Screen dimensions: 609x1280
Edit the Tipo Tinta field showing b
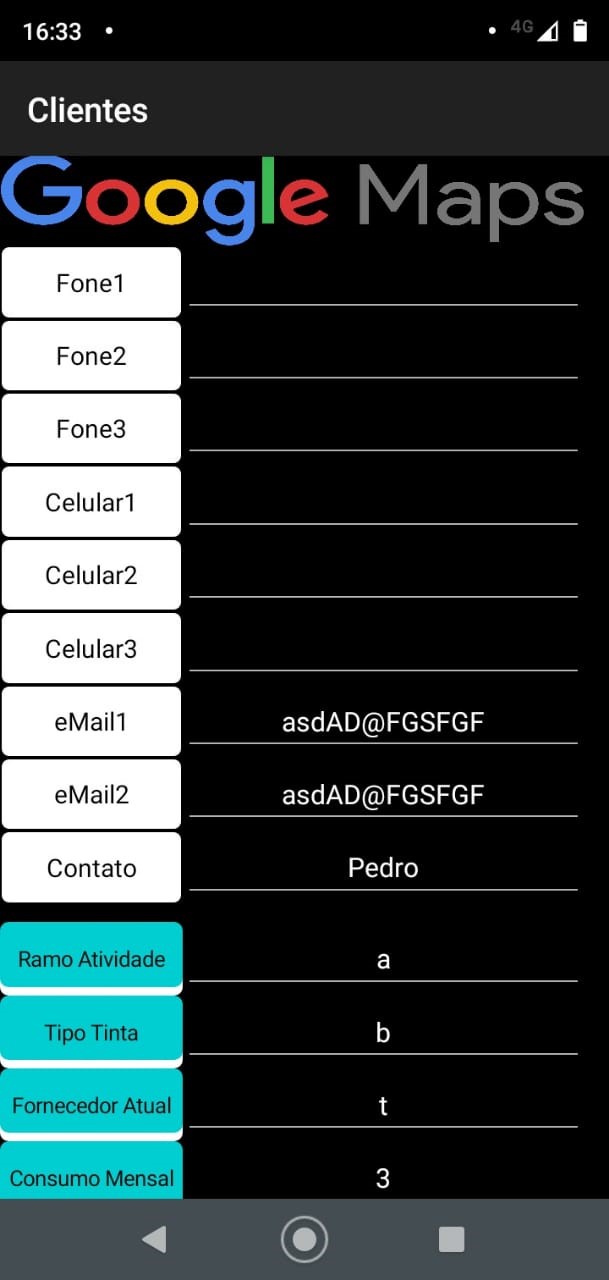[383, 1033]
